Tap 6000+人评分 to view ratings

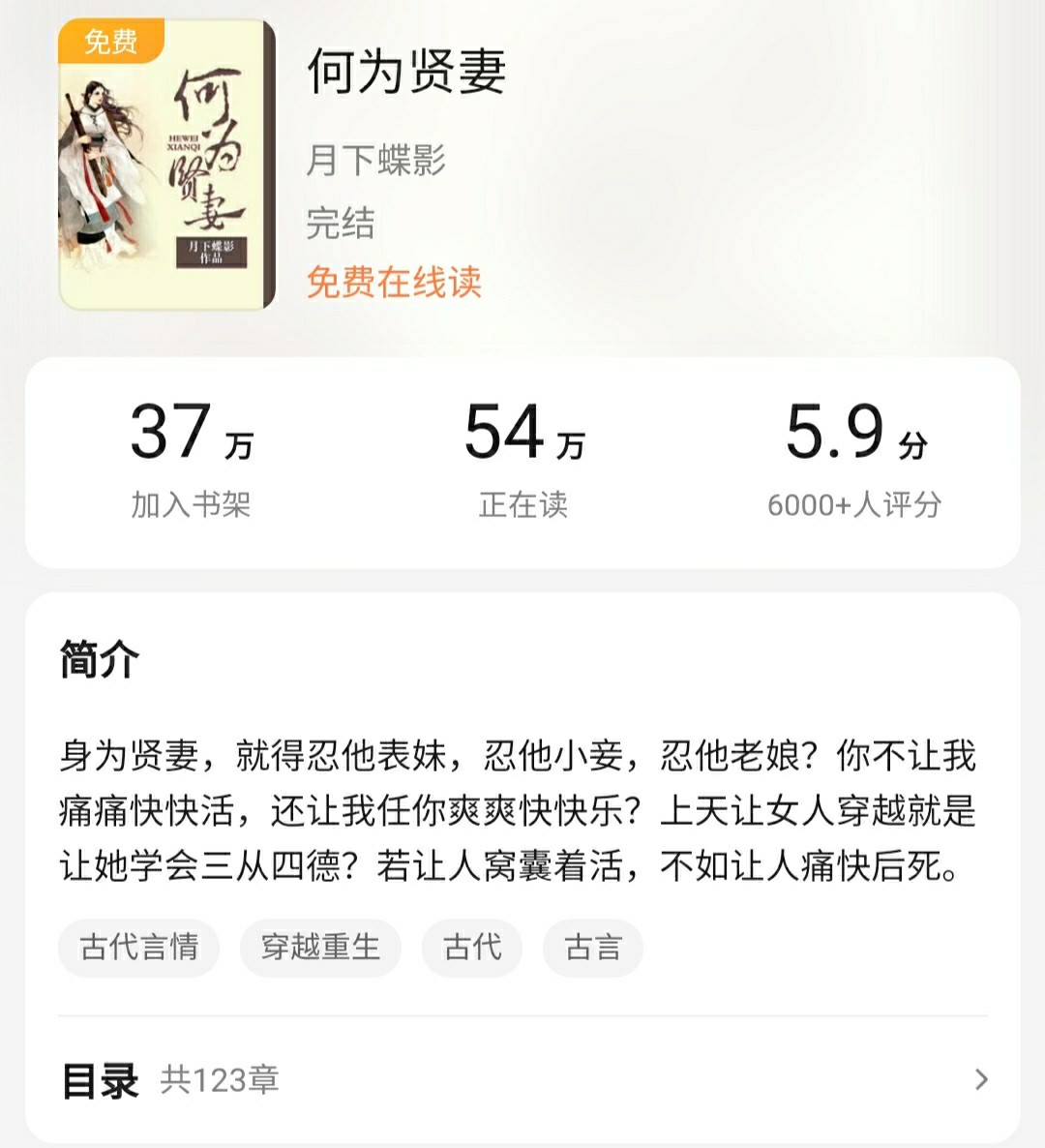[x=855, y=503]
